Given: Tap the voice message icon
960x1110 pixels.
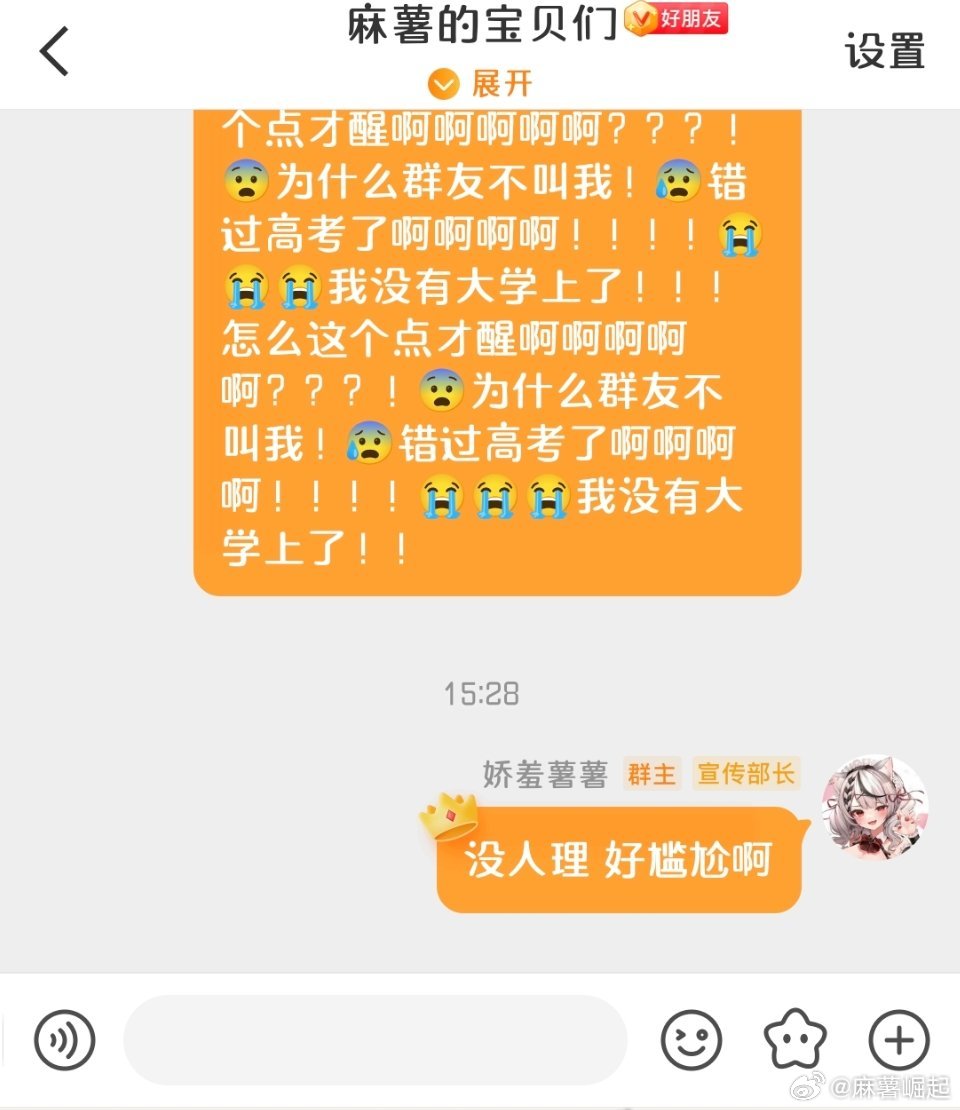Looking at the screenshot, I should tap(64, 1040).
